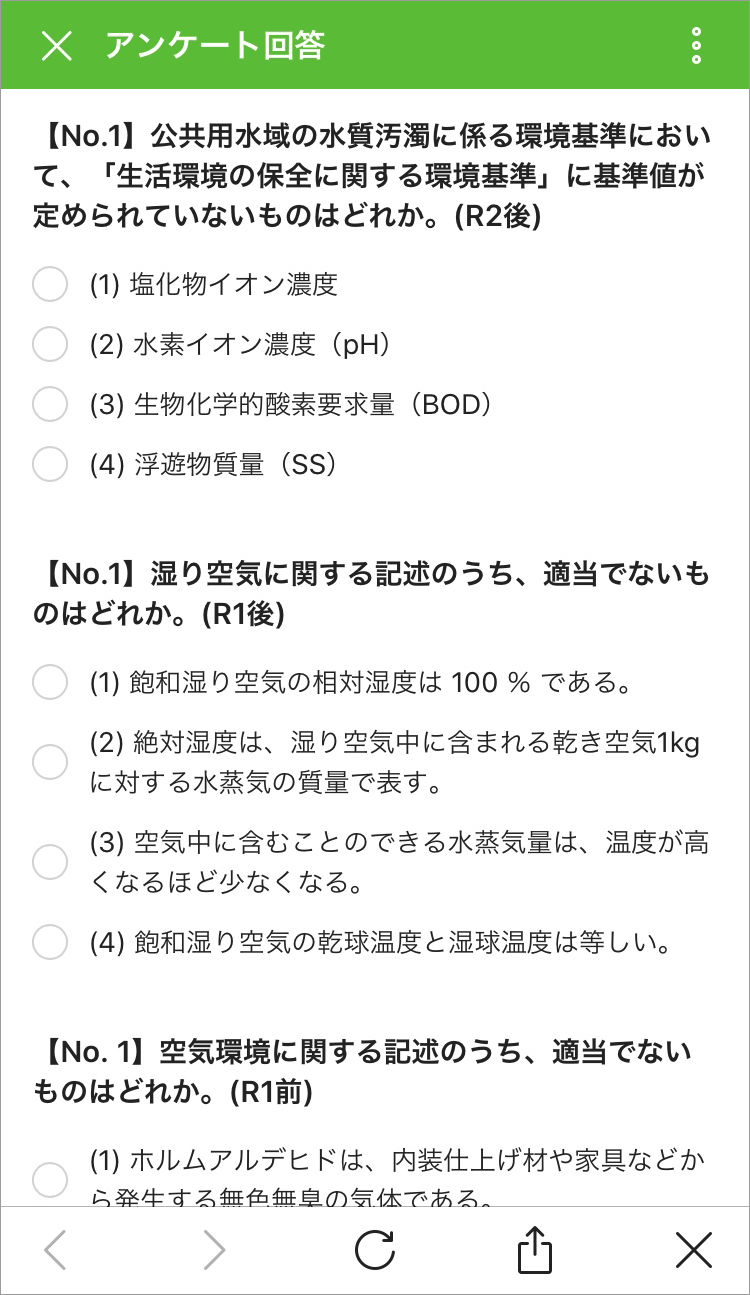The width and height of the screenshot is (750, 1295).
Task: Select answer (2) 水素イオン濃度（pH）
Action: [x=50, y=344]
